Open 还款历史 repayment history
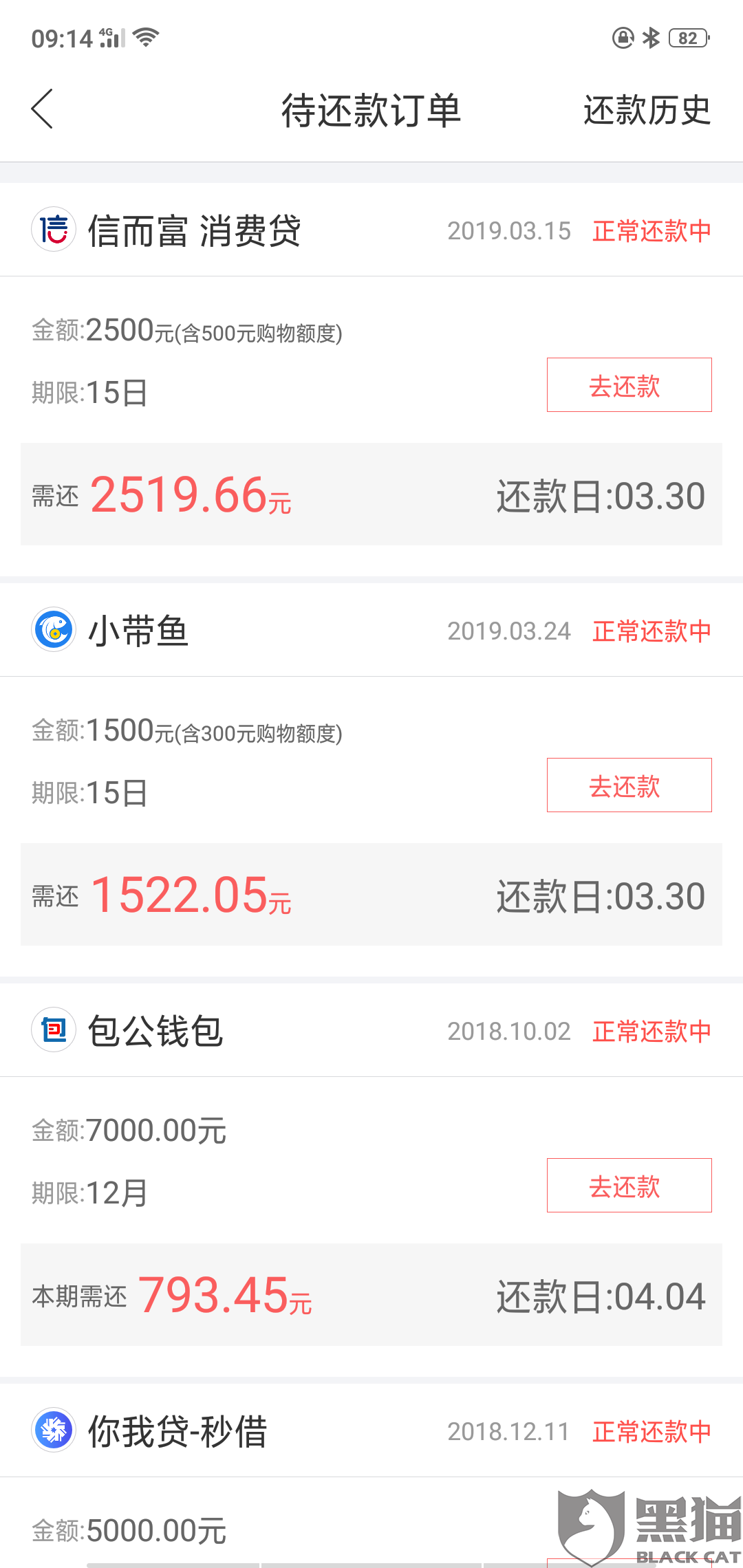 coord(647,110)
